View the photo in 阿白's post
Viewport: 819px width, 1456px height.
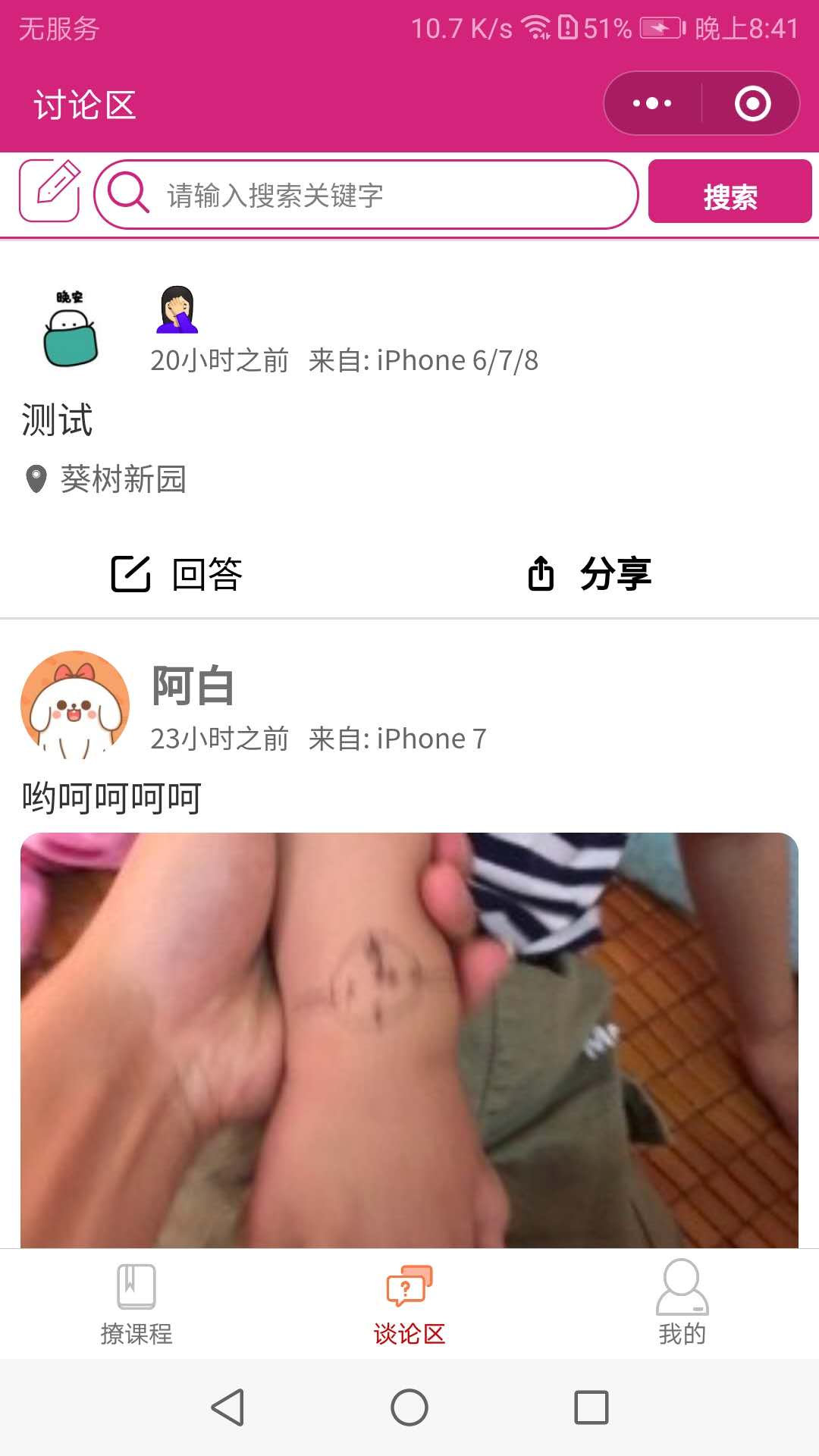409,1040
